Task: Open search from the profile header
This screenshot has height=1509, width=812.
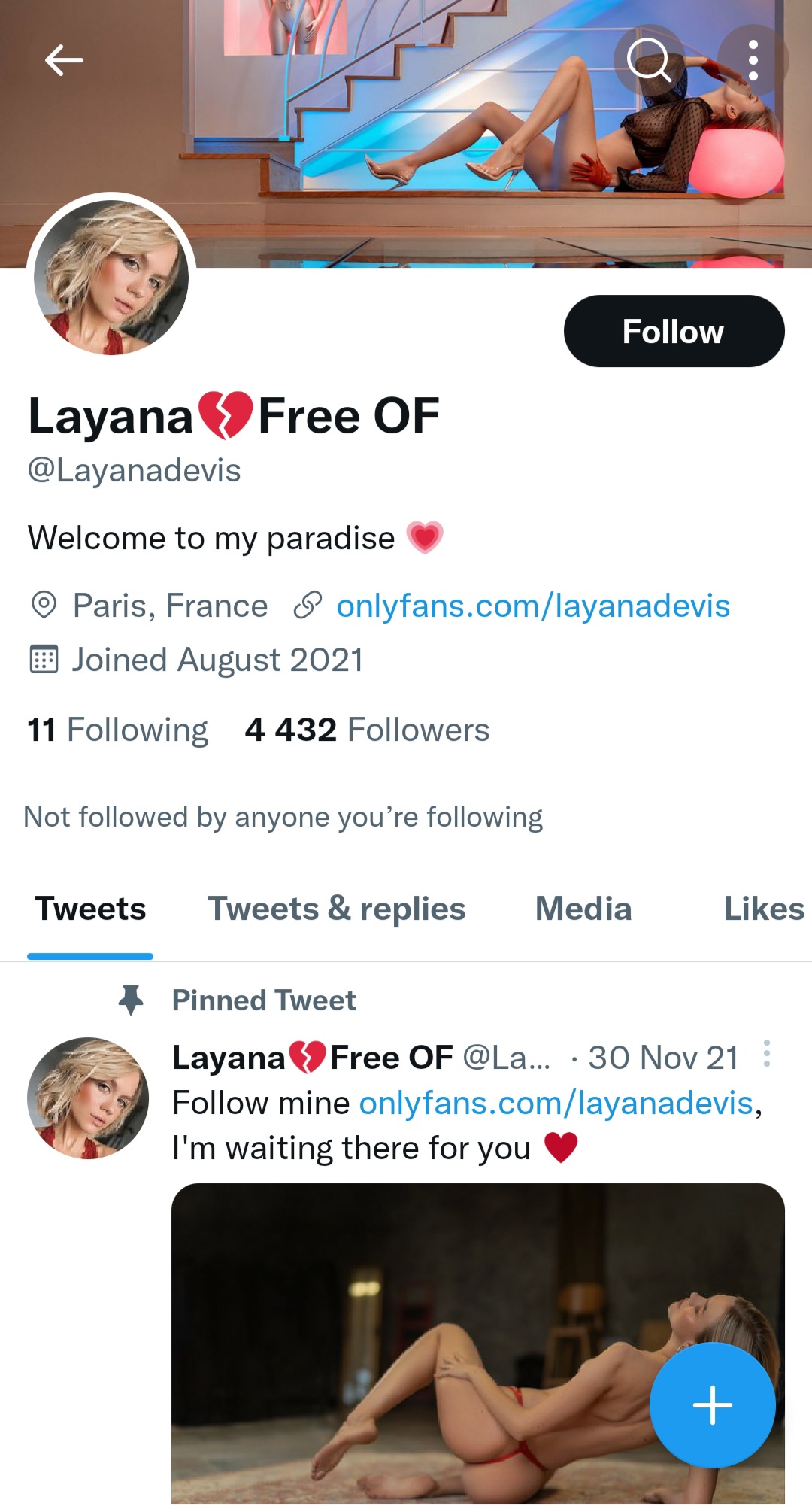Action: 649,60
